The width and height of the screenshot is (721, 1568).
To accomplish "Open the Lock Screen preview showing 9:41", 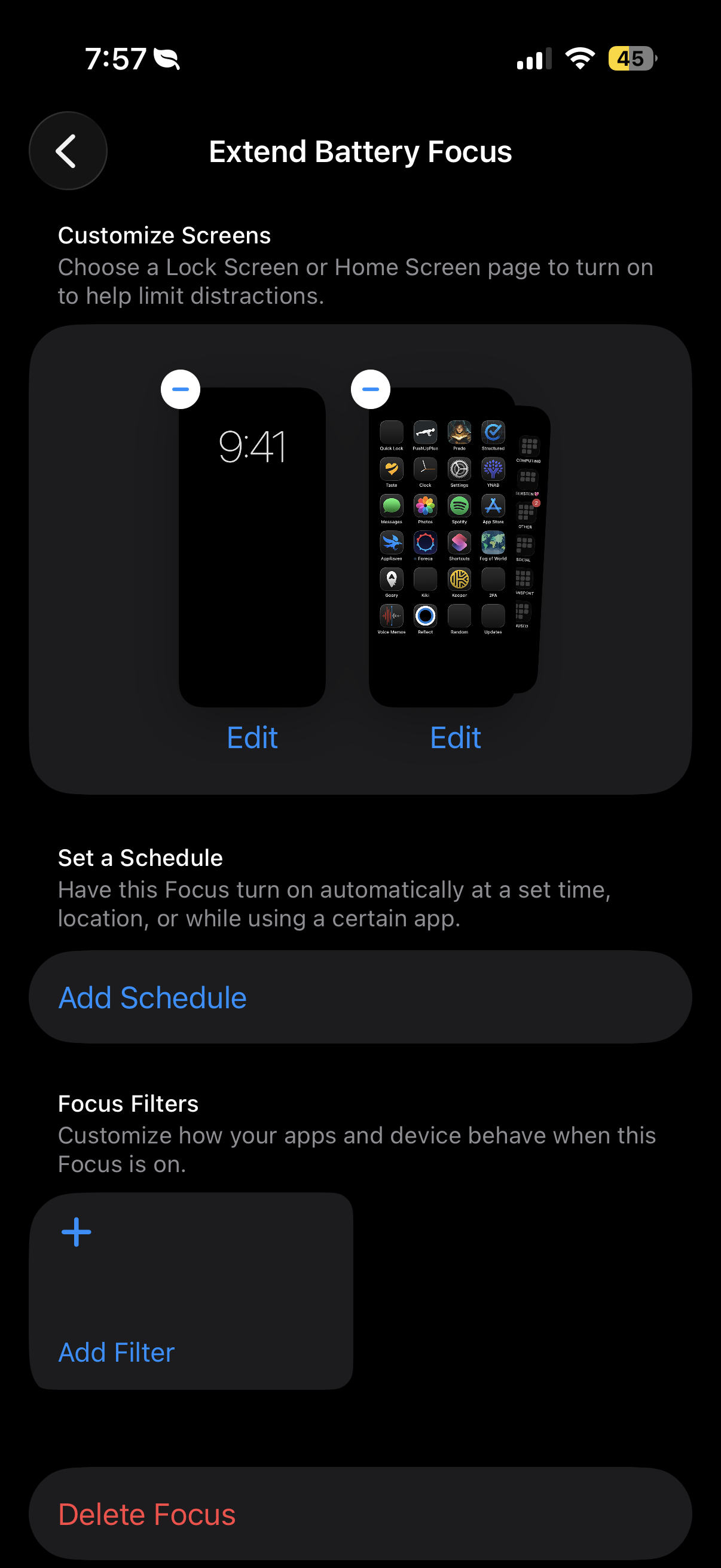I will coord(252,548).
